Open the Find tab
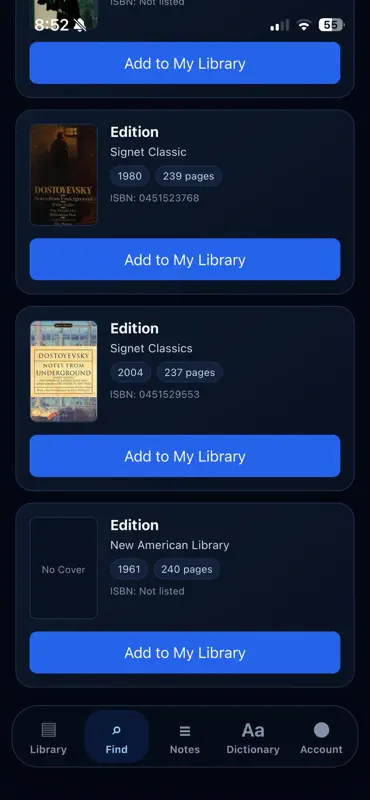The width and height of the screenshot is (370, 800). pyautogui.click(x=116, y=737)
